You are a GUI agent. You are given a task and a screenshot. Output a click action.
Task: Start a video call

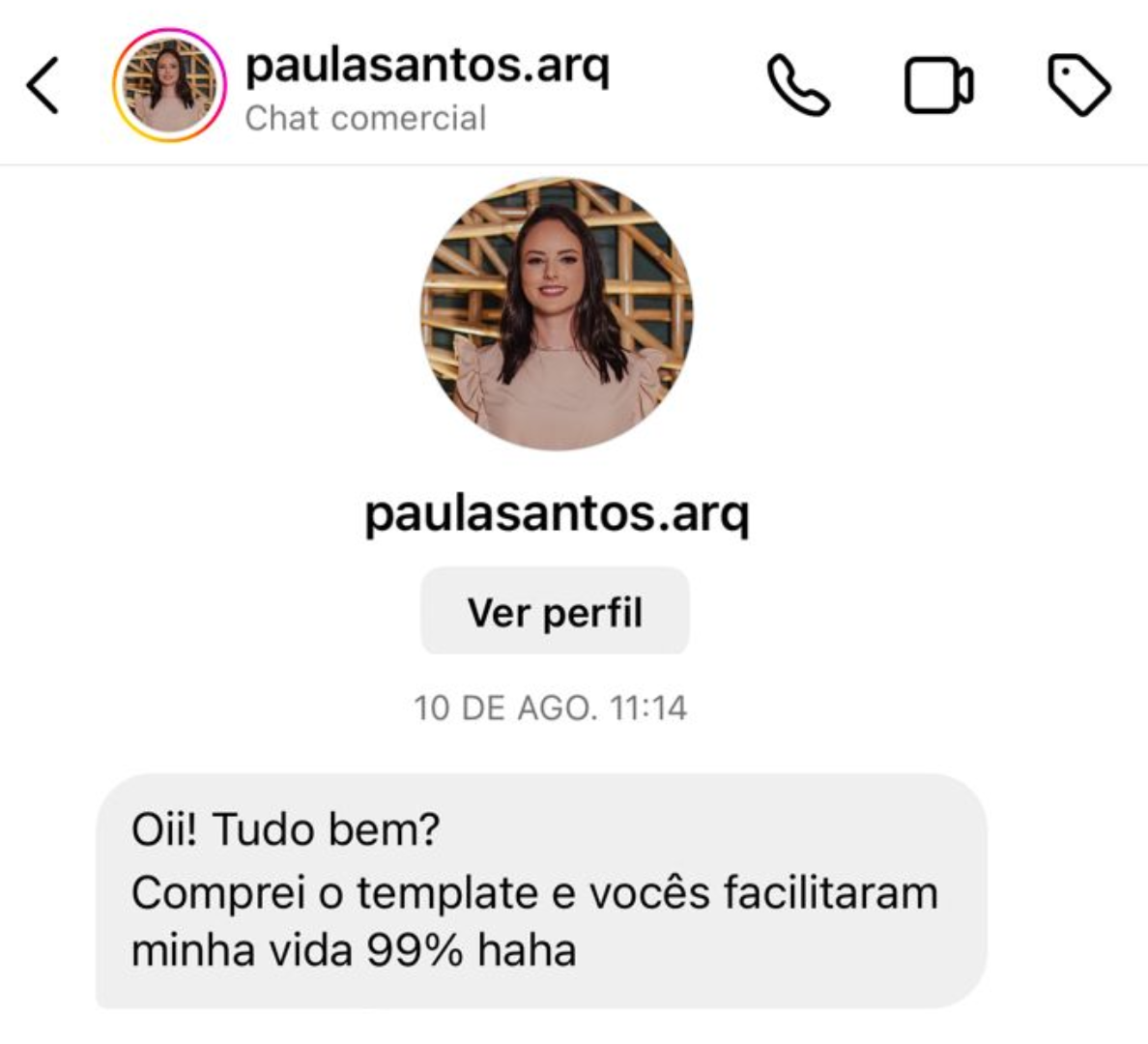pyautogui.click(x=938, y=86)
